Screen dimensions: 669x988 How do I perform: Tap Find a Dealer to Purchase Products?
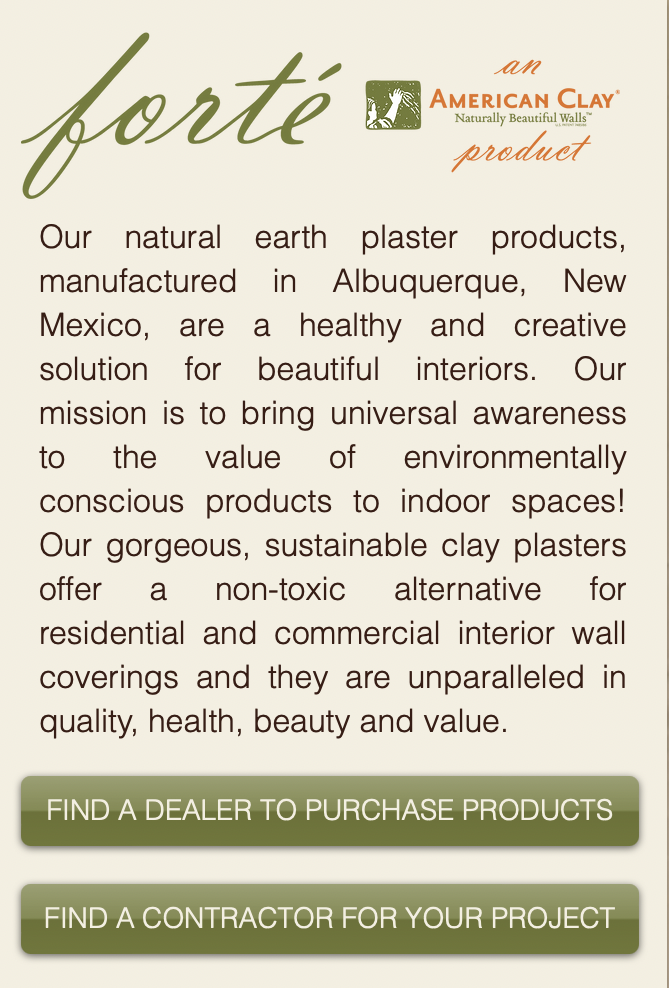(x=330, y=810)
